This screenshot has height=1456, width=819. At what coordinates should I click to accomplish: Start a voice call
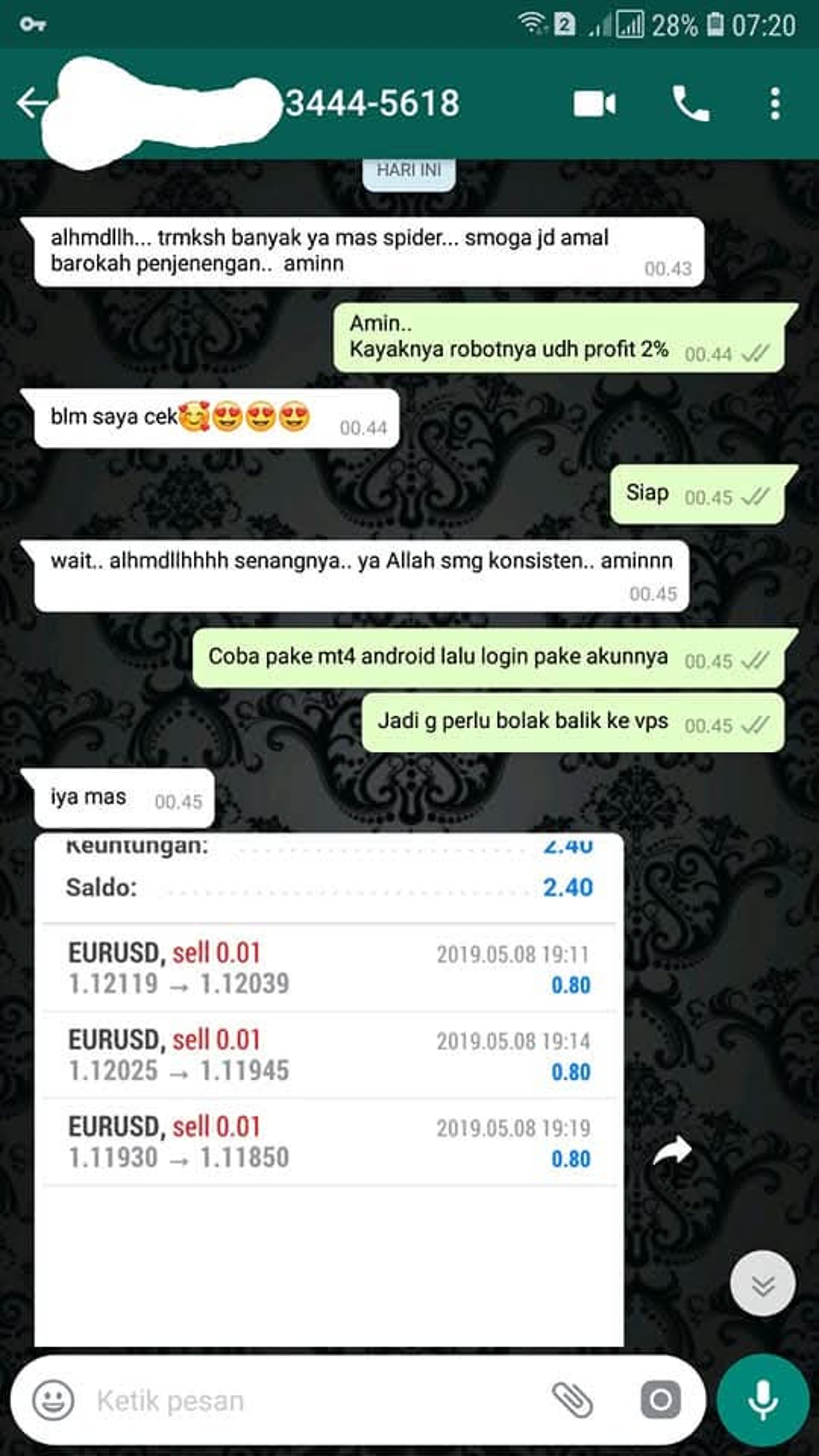[x=690, y=104]
